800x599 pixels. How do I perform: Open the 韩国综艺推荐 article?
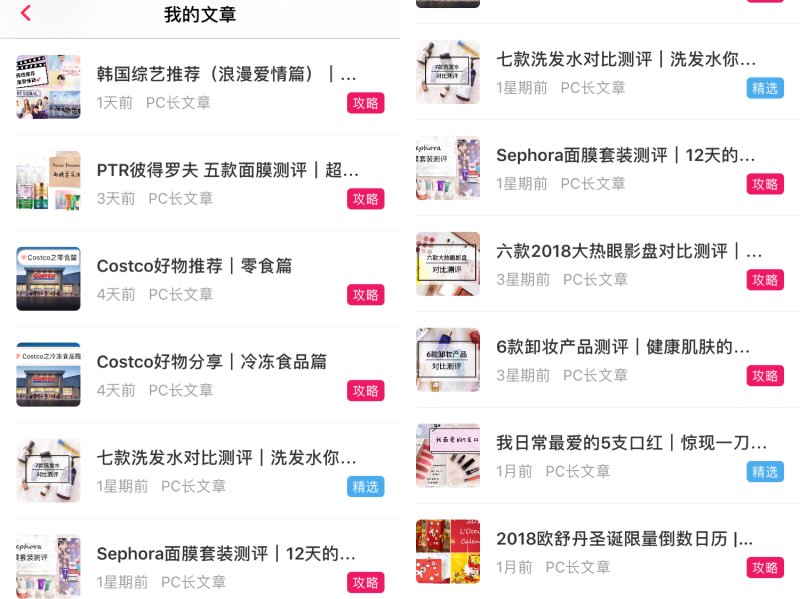click(226, 74)
